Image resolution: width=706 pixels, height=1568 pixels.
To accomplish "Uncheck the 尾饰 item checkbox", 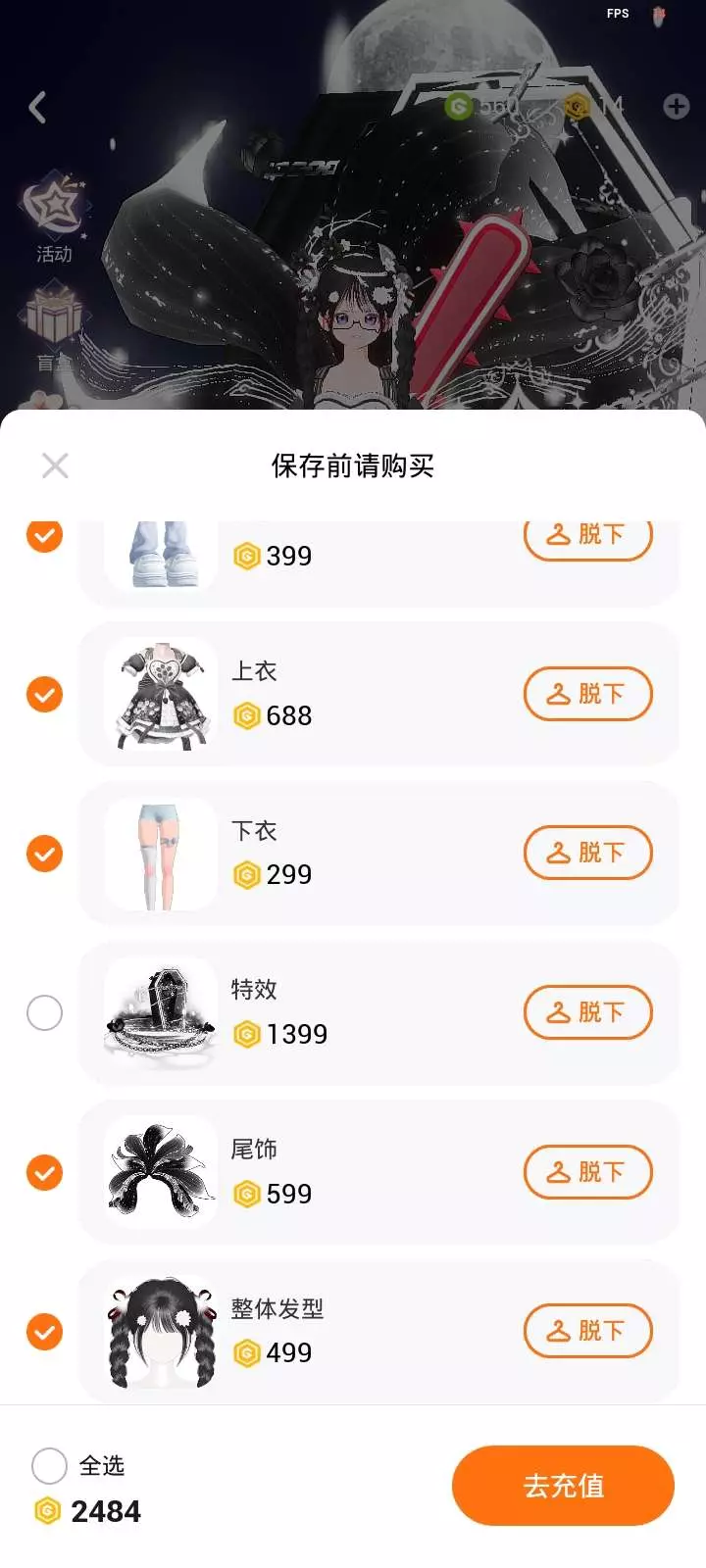I will [x=44, y=1172].
